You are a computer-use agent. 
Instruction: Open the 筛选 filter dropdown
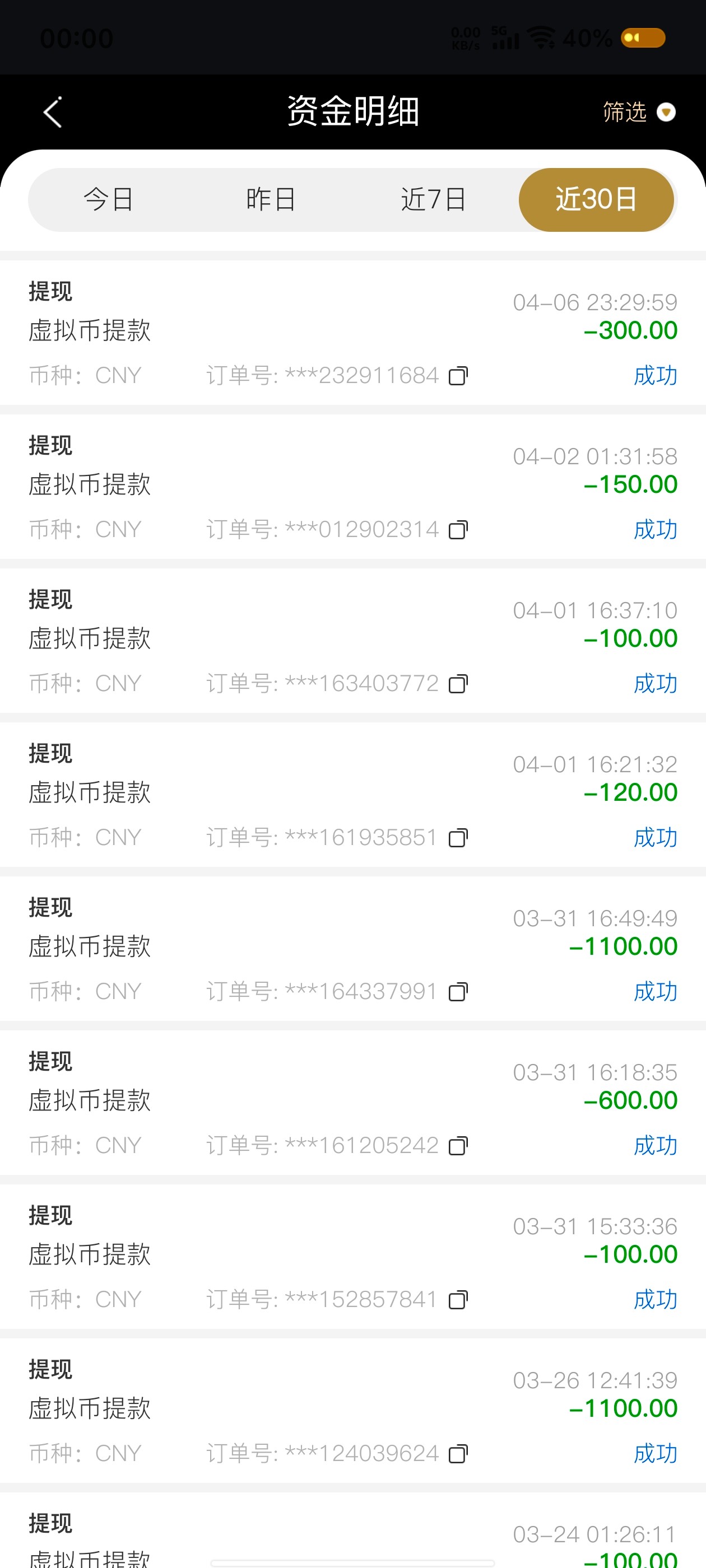638,113
